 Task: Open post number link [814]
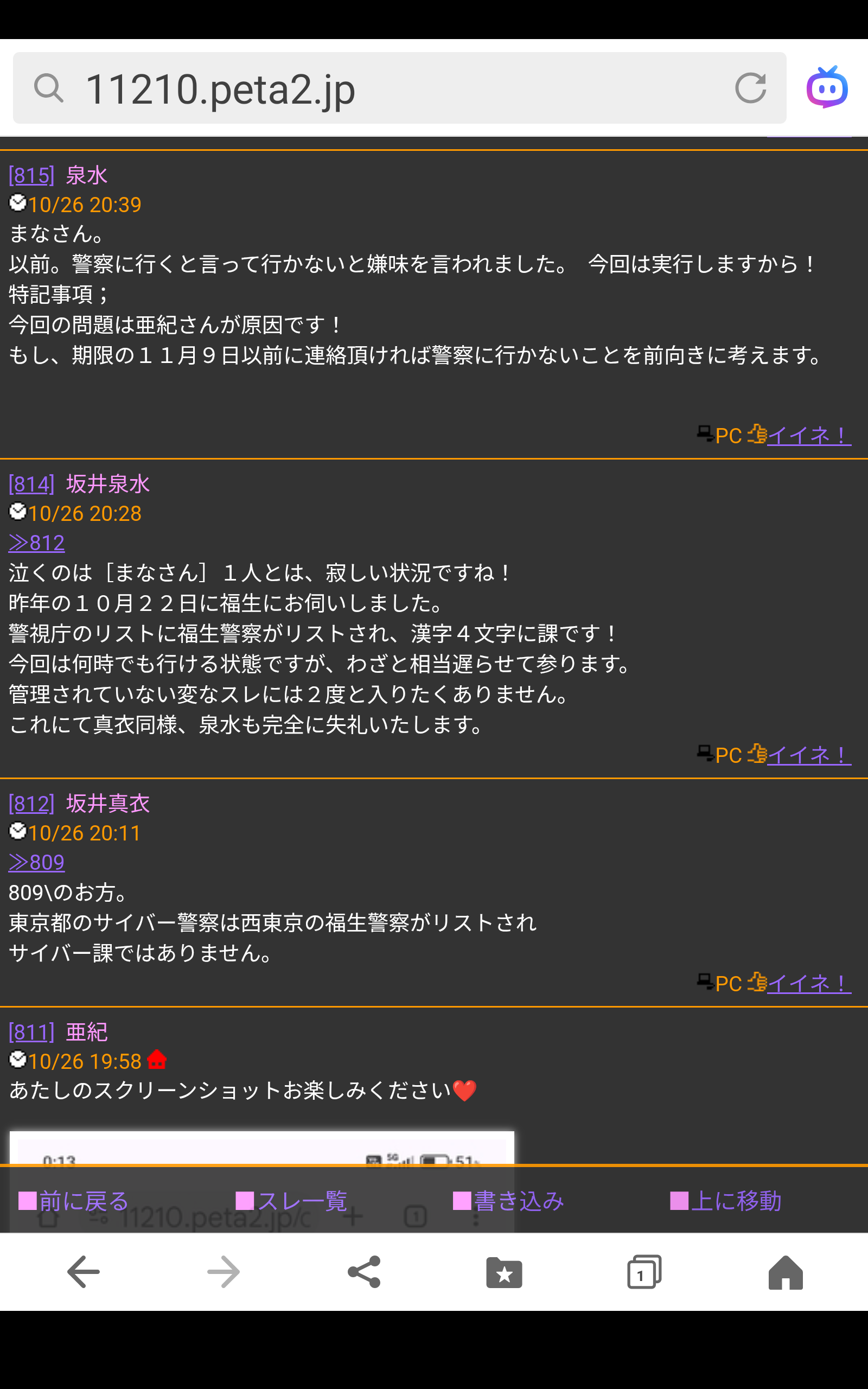pyautogui.click(x=31, y=485)
